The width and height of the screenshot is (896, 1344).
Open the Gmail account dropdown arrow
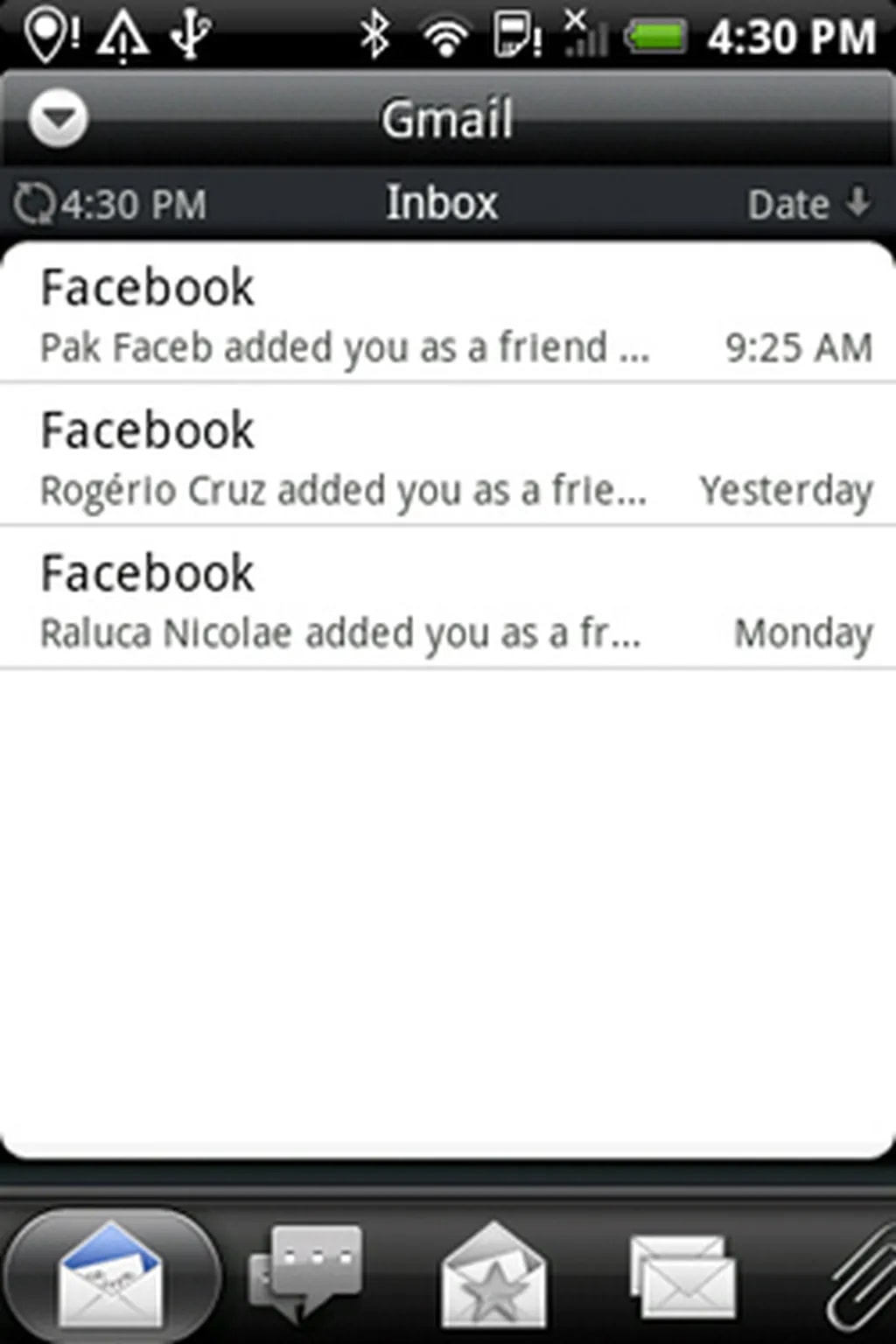[x=58, y=118]
